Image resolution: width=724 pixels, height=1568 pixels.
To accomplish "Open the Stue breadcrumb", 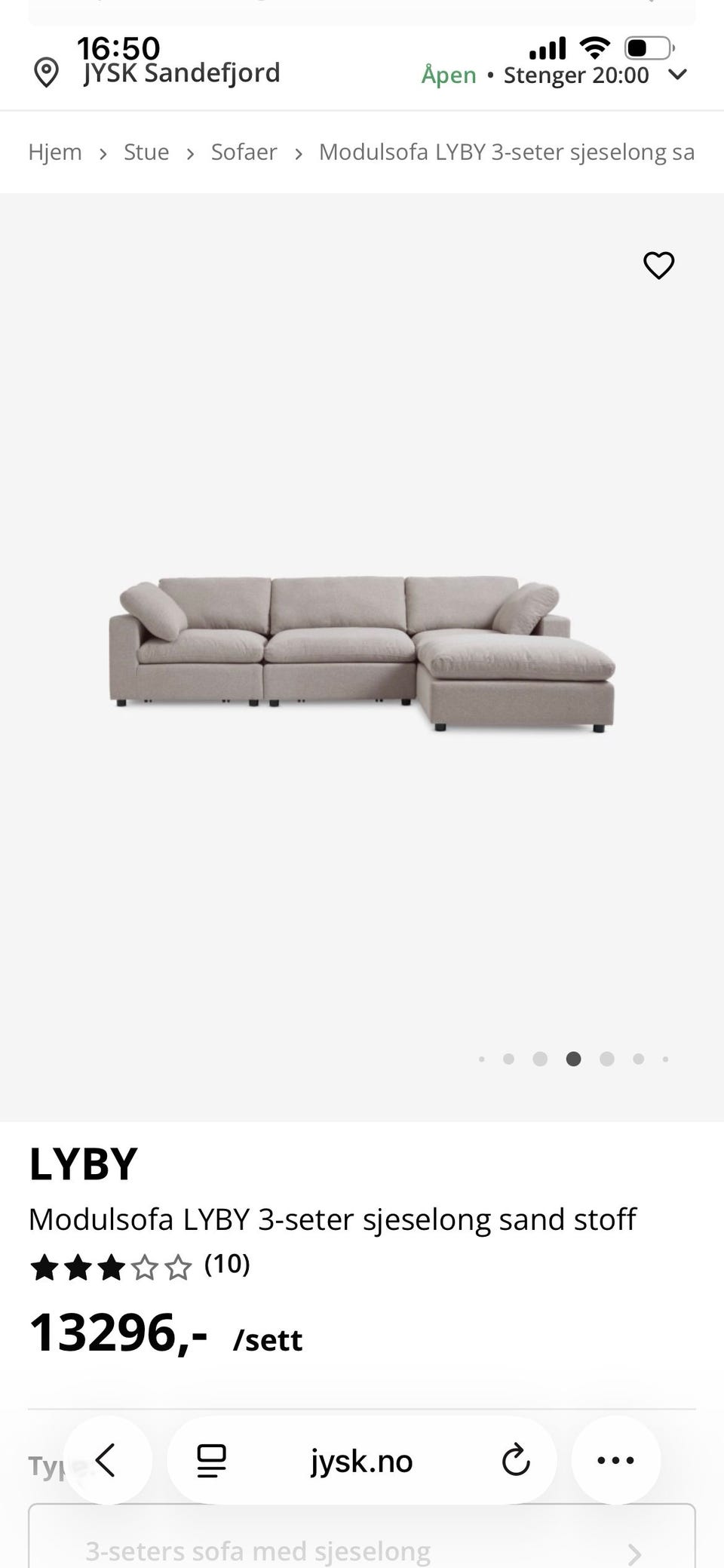I will (146, 152).
